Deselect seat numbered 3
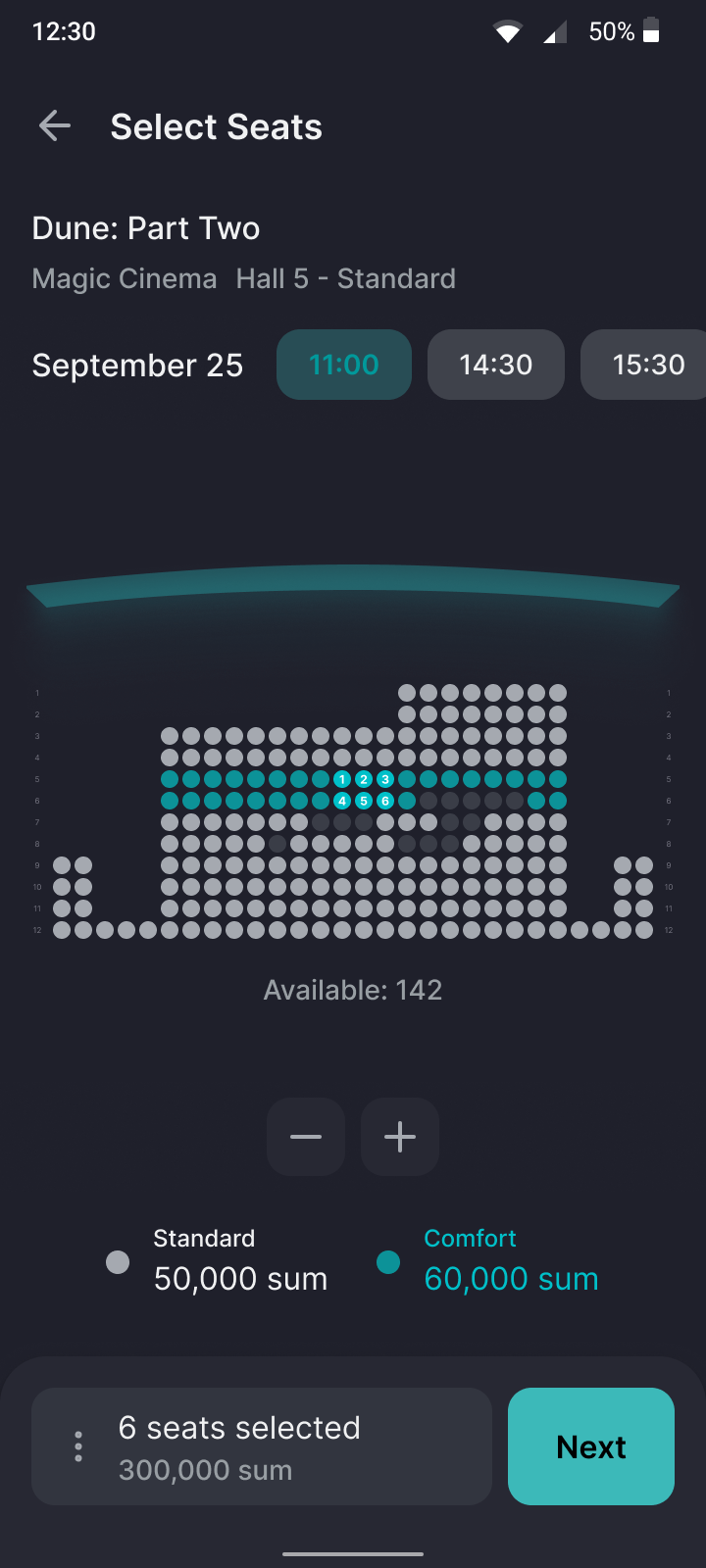 385,779
